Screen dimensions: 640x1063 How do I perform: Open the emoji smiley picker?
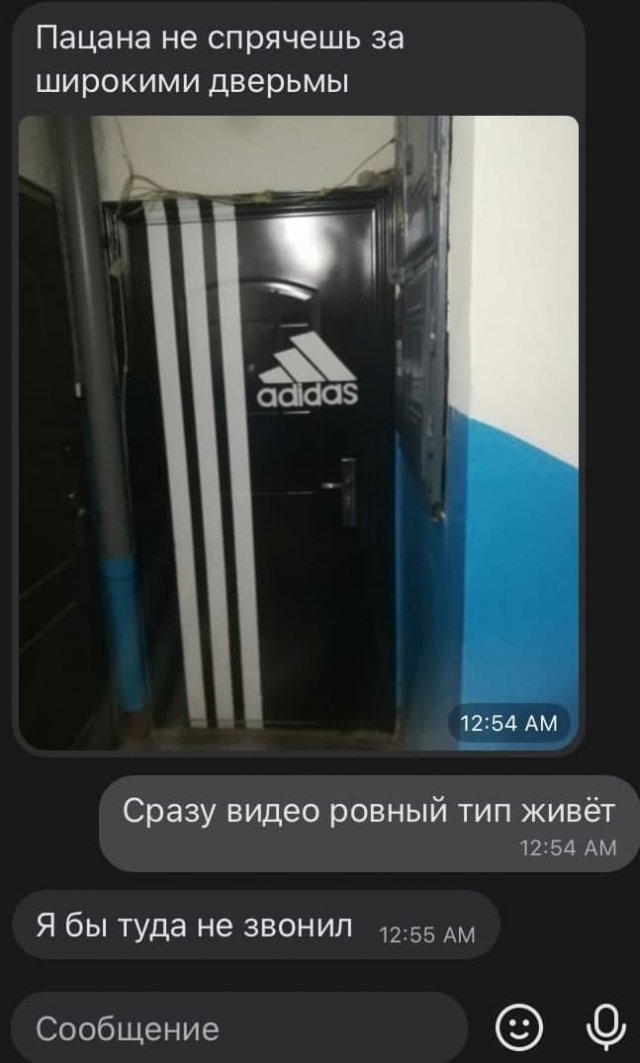520,1028
